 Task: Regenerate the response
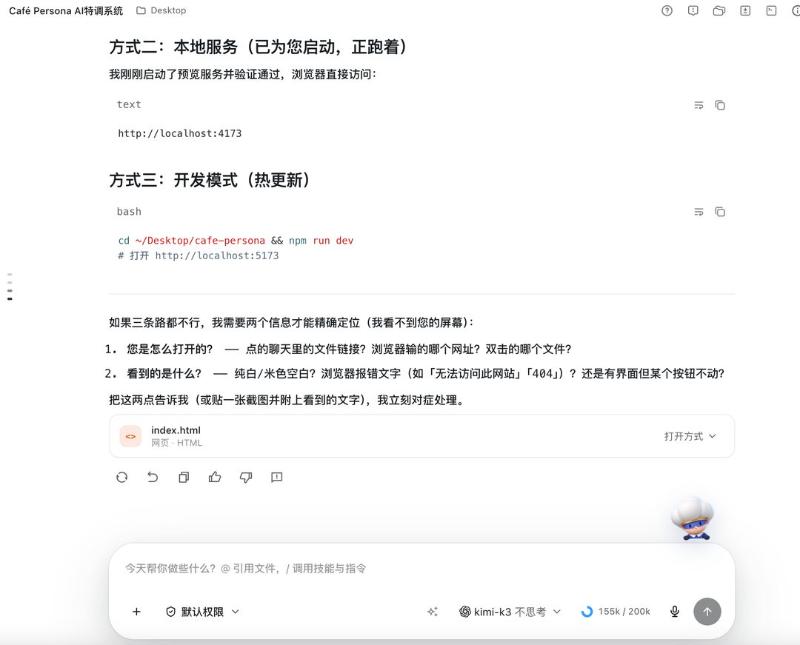[121, 477]
